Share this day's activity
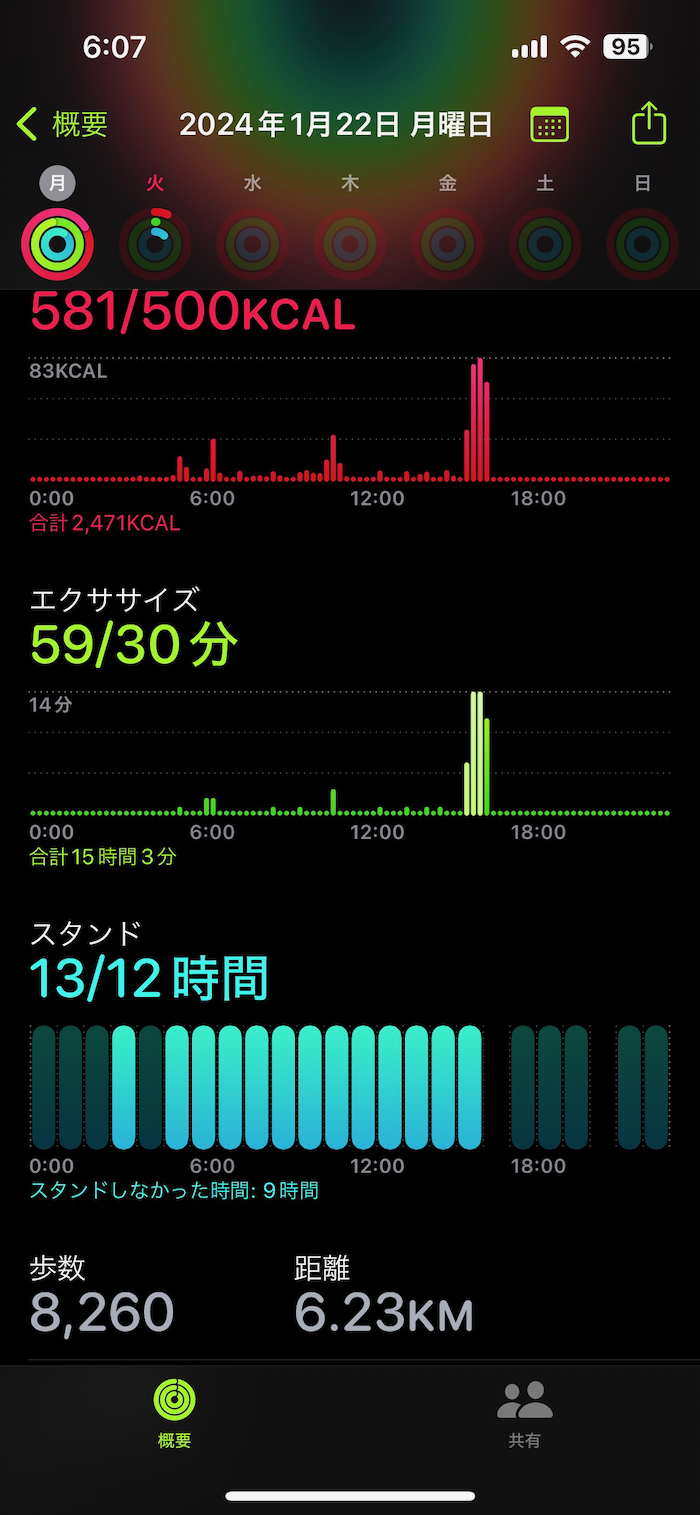Image resolution: width=700 pixels, height=1515 pixels. click(649, 124)
